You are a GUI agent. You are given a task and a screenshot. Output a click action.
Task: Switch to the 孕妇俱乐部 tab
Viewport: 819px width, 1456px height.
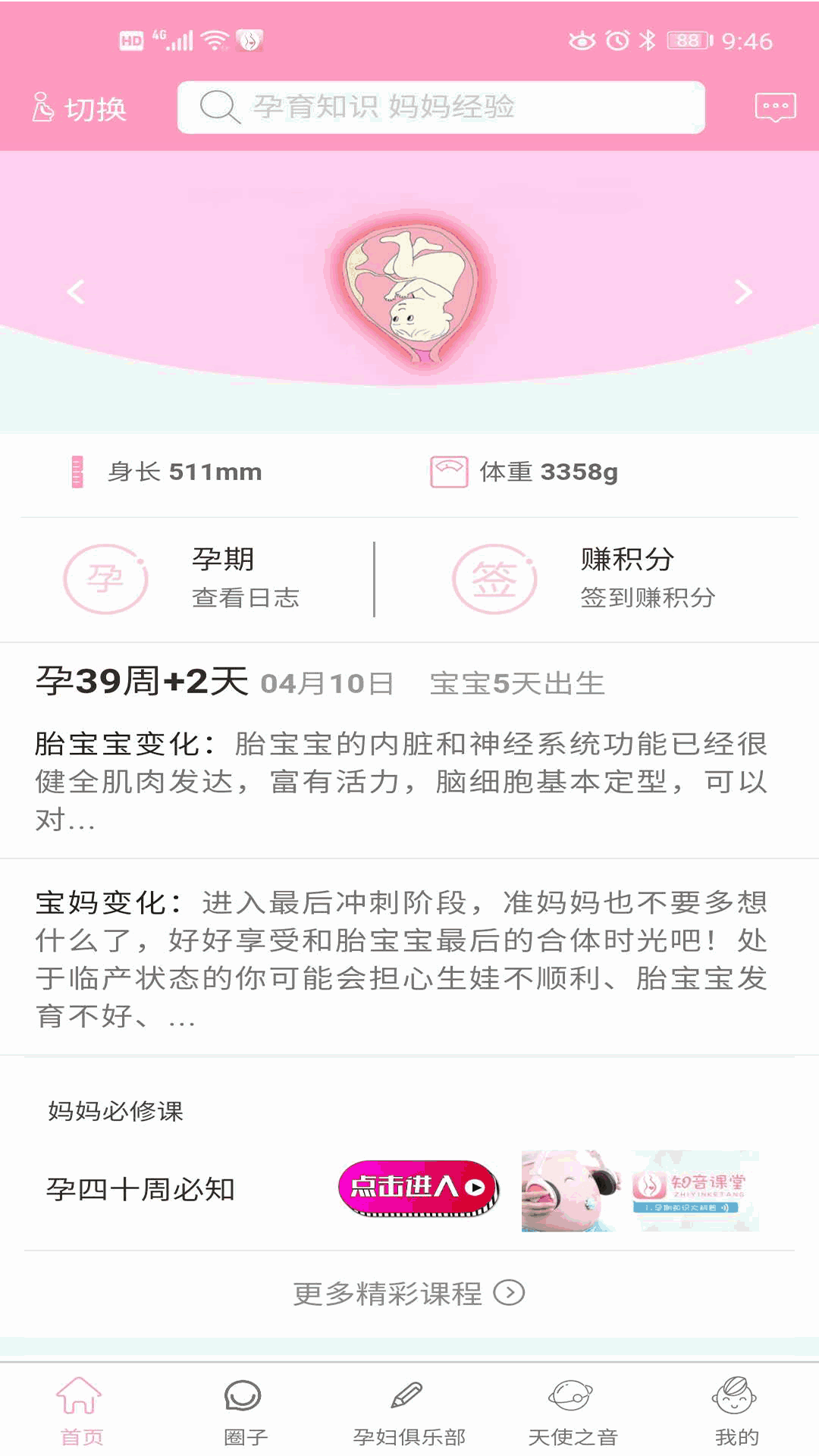click(x=409, y=1410)
